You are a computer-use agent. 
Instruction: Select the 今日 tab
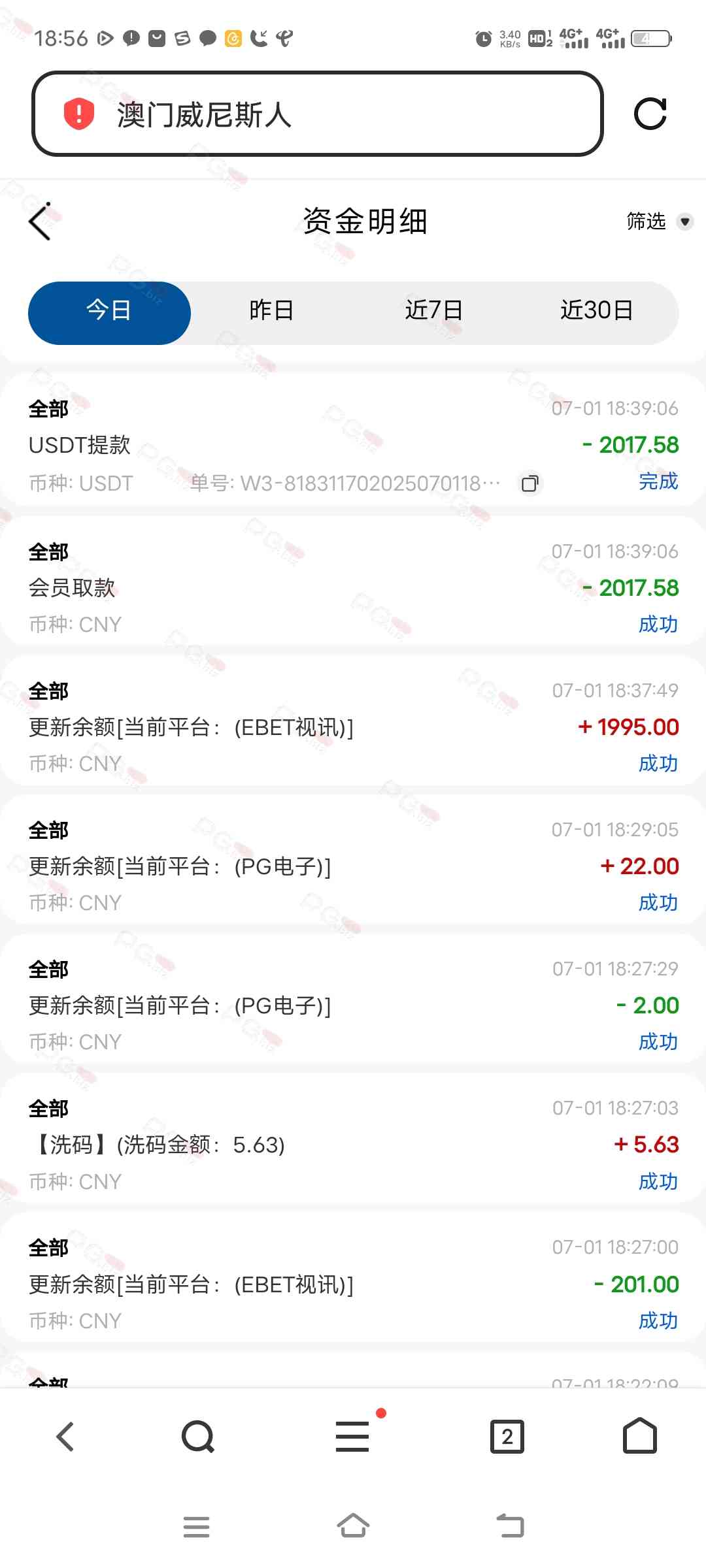coord(109,310)
